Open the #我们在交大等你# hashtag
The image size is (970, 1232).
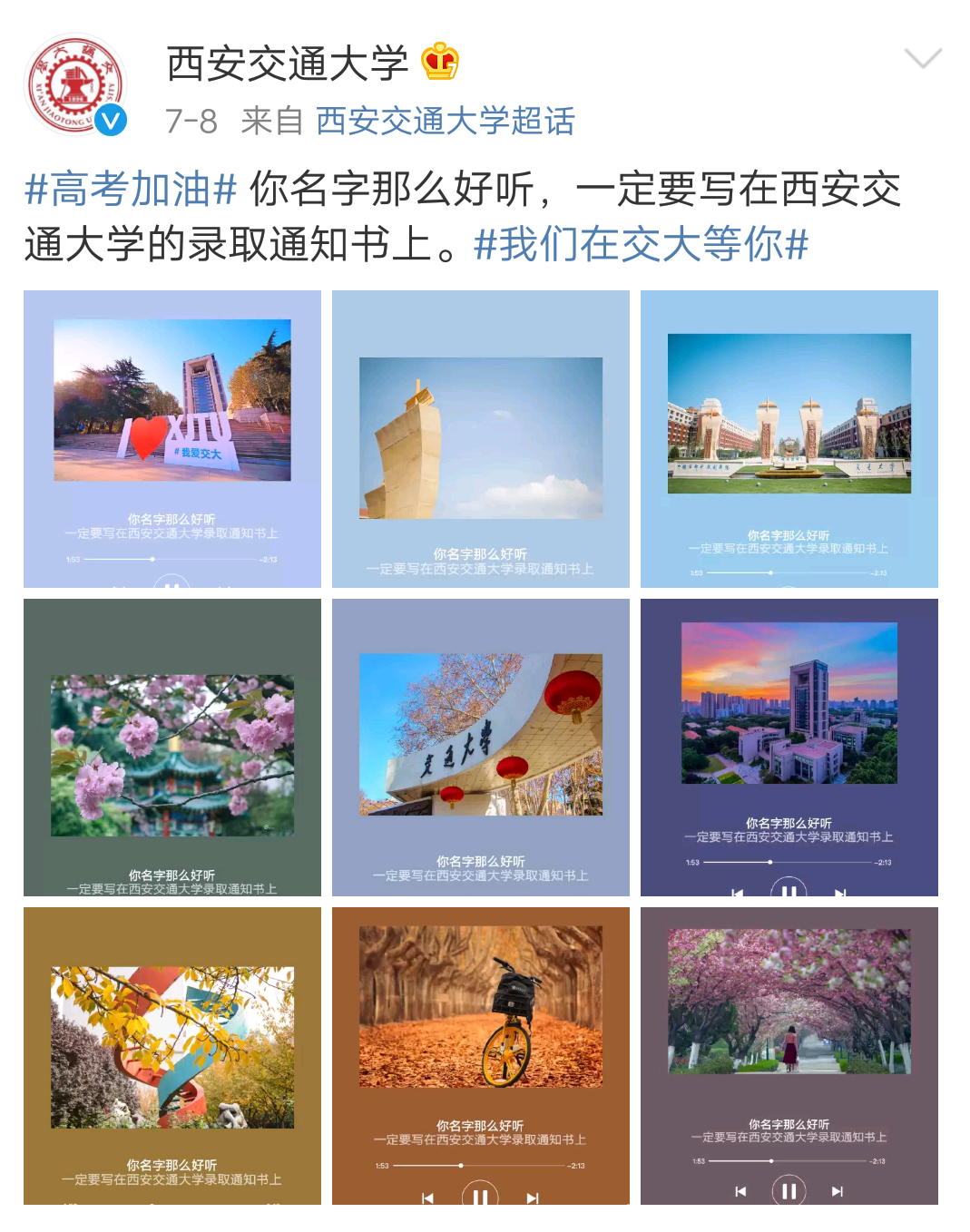pyautogui.click(x=641, y=244)
